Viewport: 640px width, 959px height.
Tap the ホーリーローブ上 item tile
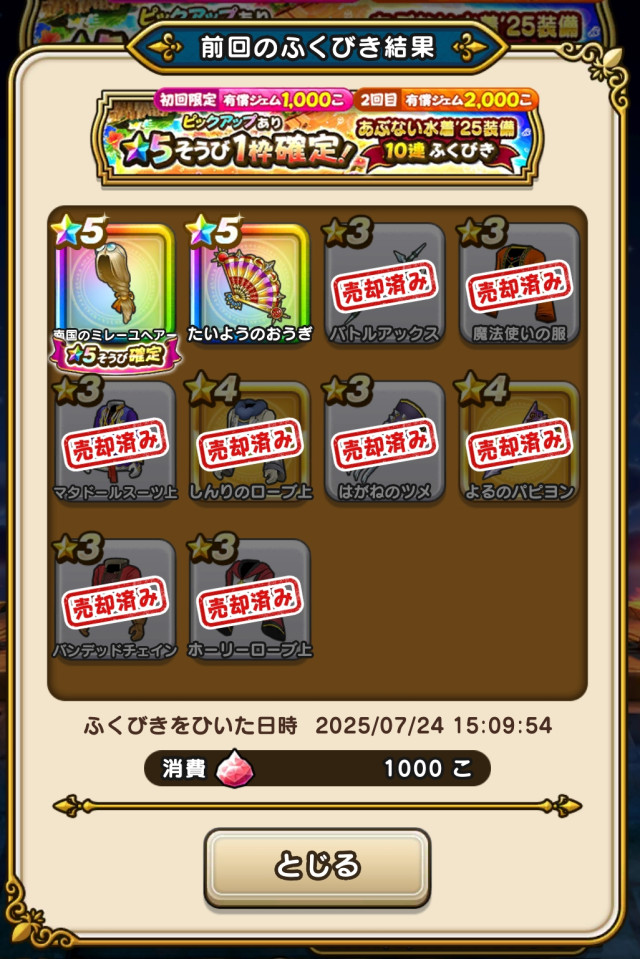[248, 600]
